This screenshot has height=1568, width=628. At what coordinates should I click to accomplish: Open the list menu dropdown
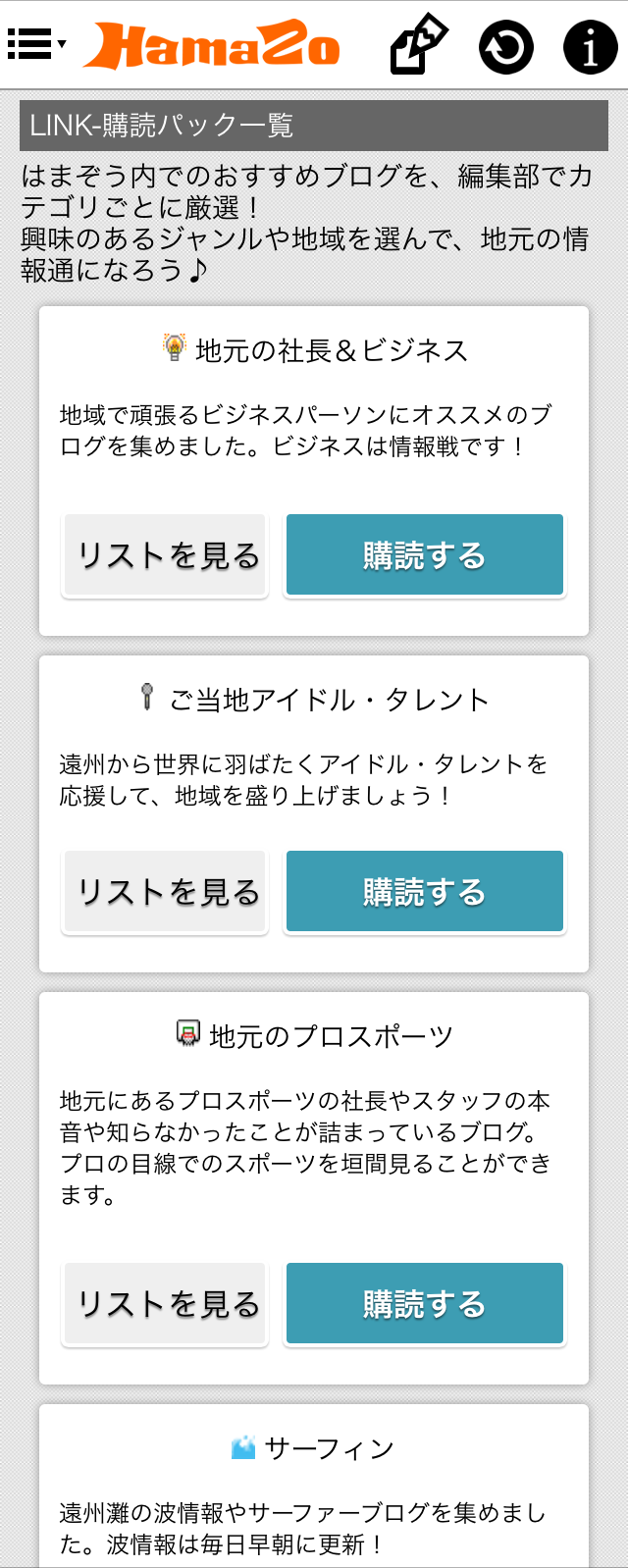tap(35, 44)
